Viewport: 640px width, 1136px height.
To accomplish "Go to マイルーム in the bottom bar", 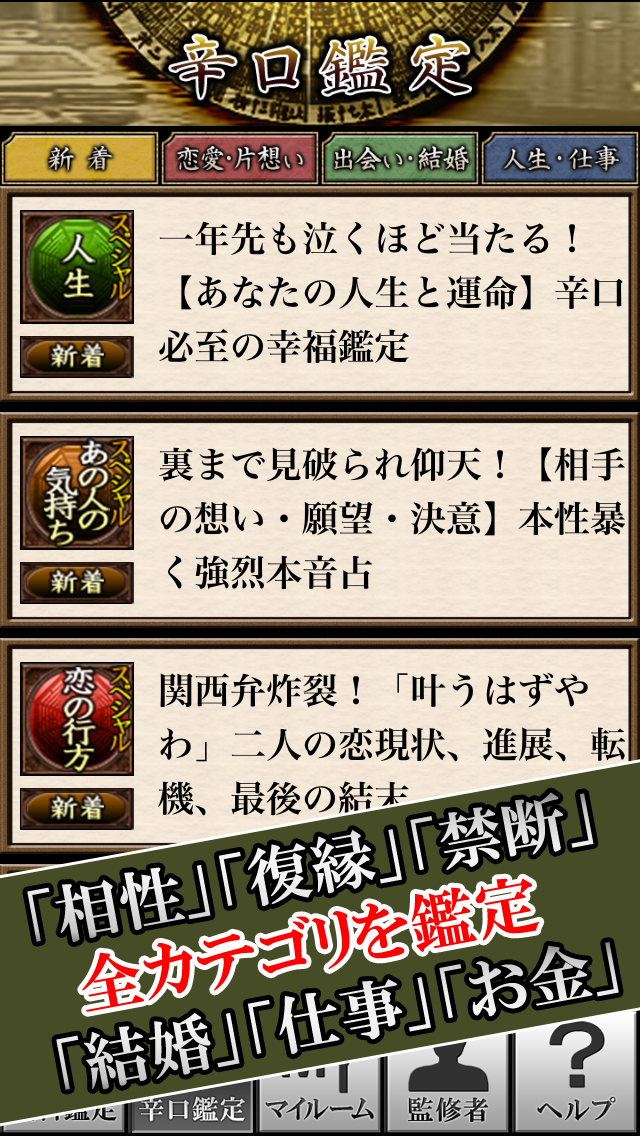I will (320, 1107).
